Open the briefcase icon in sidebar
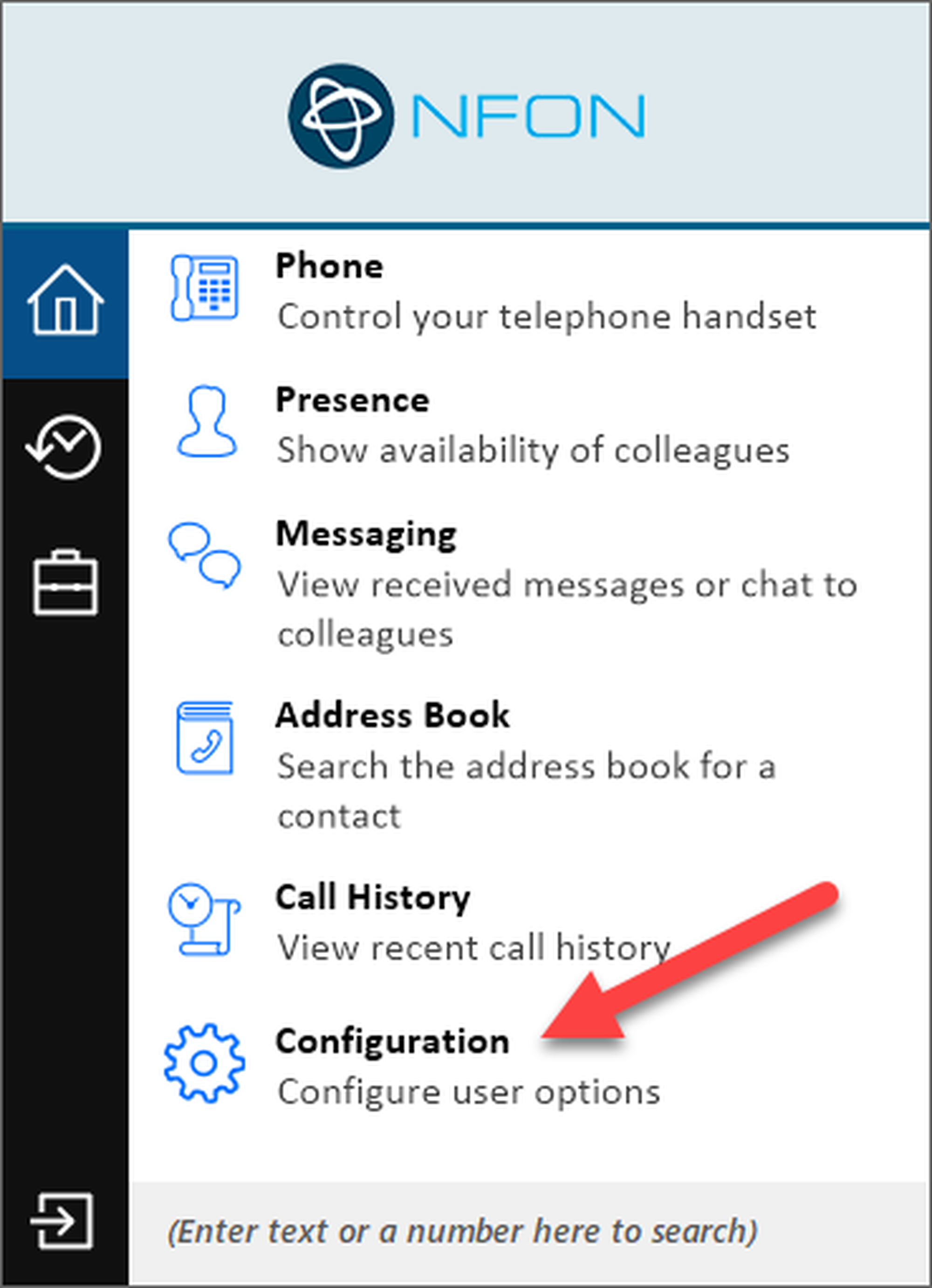932x1288 pixels. coord(65,582)
